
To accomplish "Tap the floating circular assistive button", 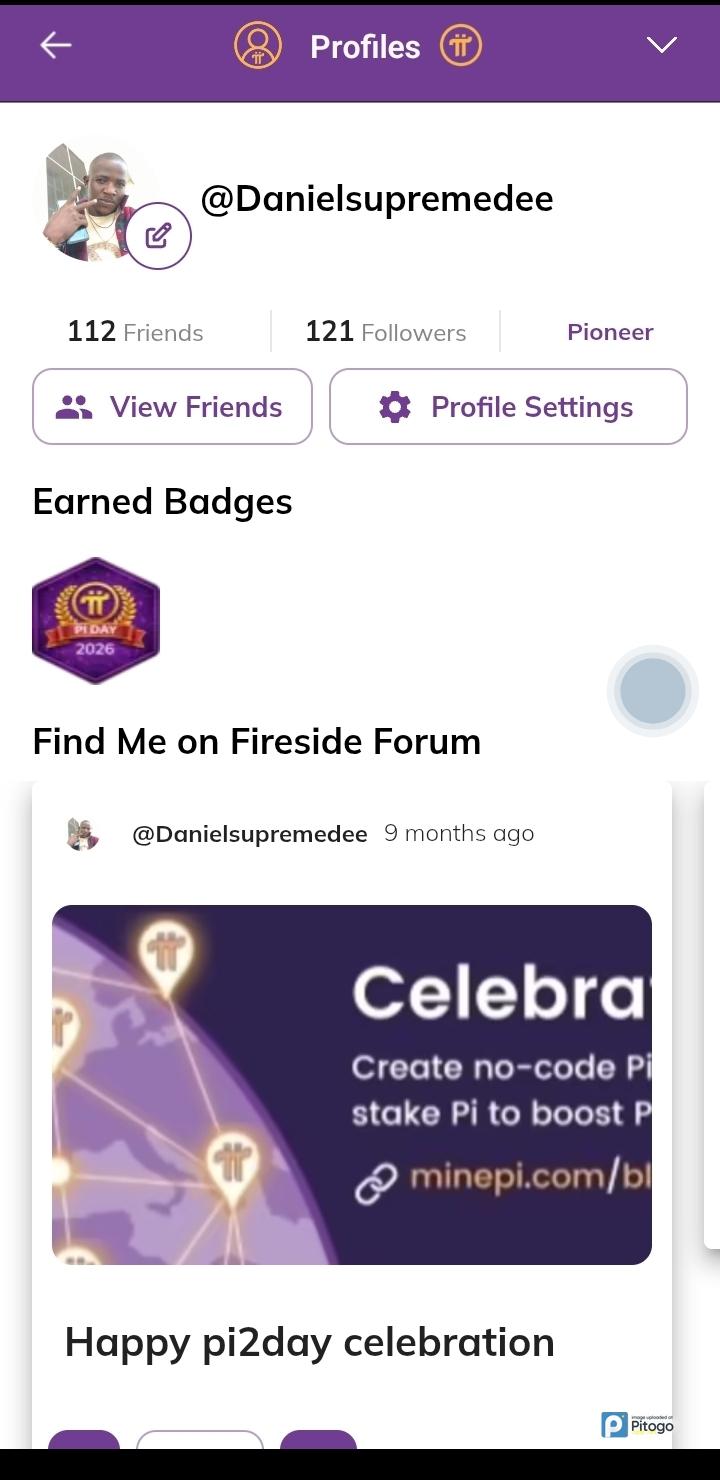I will [x=652, y=691].
